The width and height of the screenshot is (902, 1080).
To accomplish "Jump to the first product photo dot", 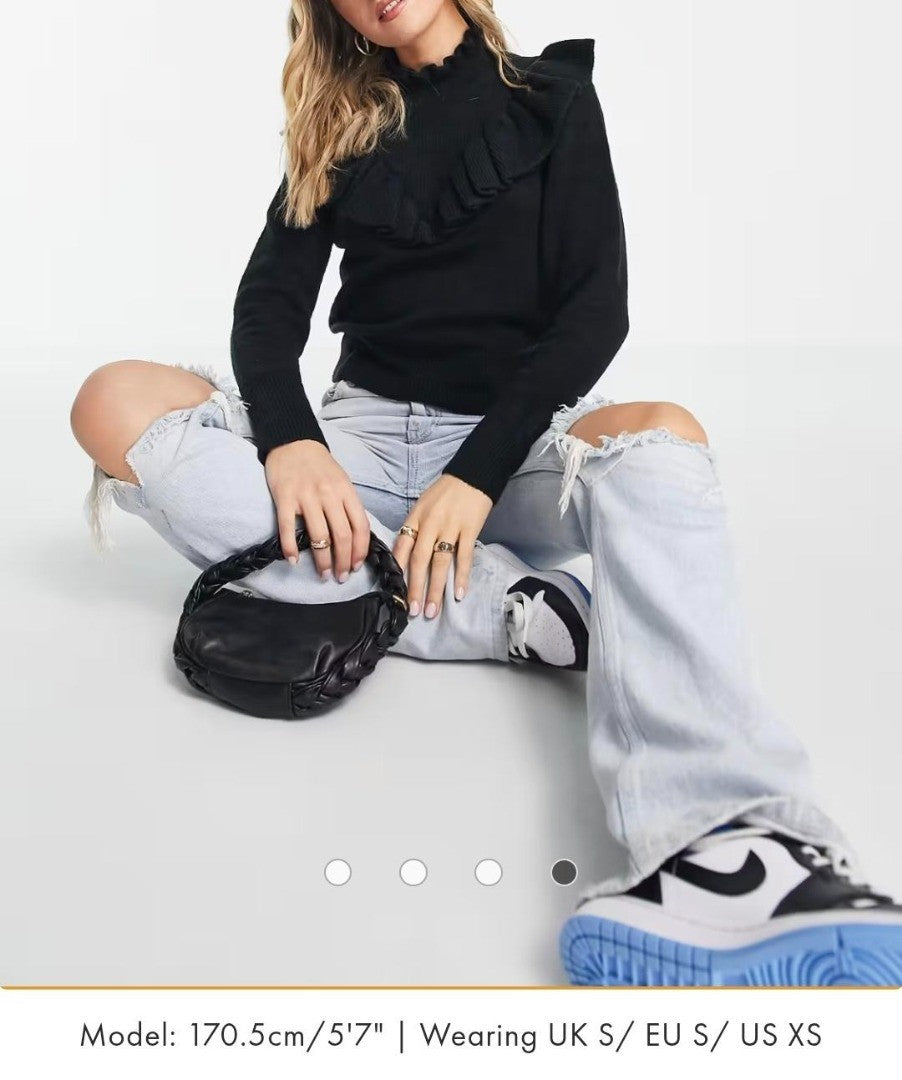I will click(338, 872).
